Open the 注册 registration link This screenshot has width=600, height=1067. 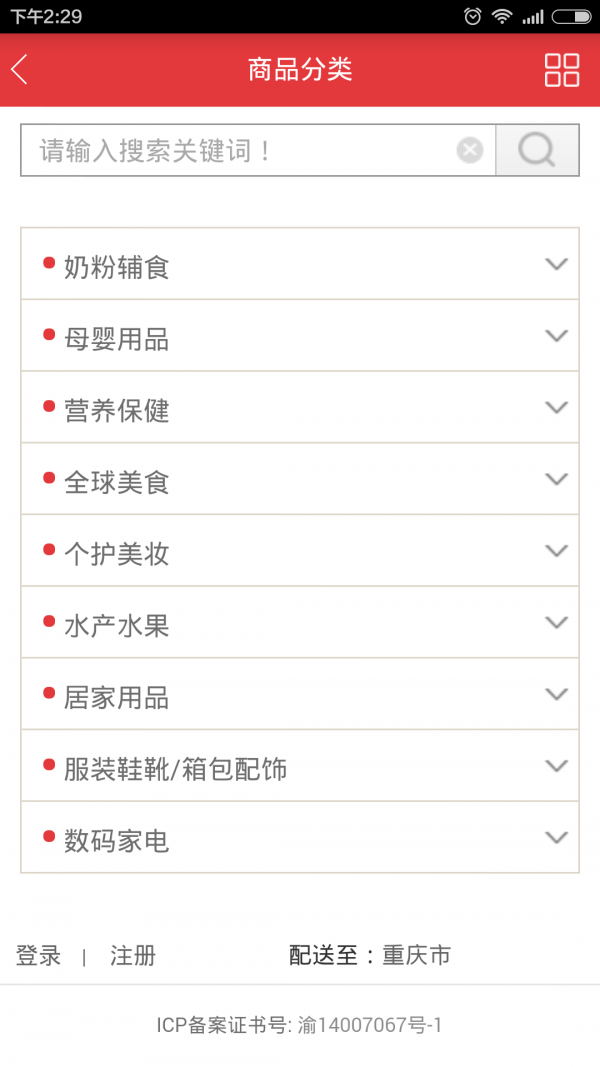[x=133, y=956]
